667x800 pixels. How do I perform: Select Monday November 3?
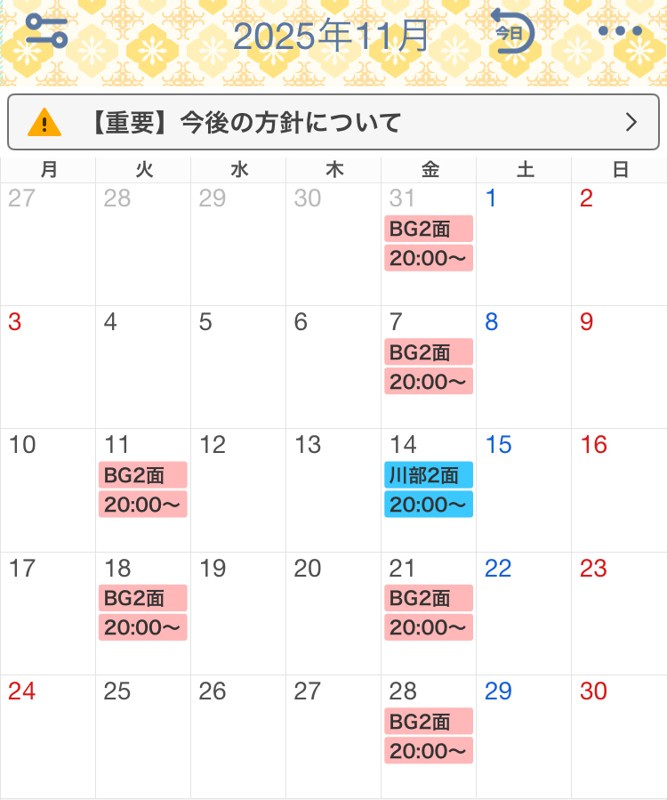tap(48, 366)
